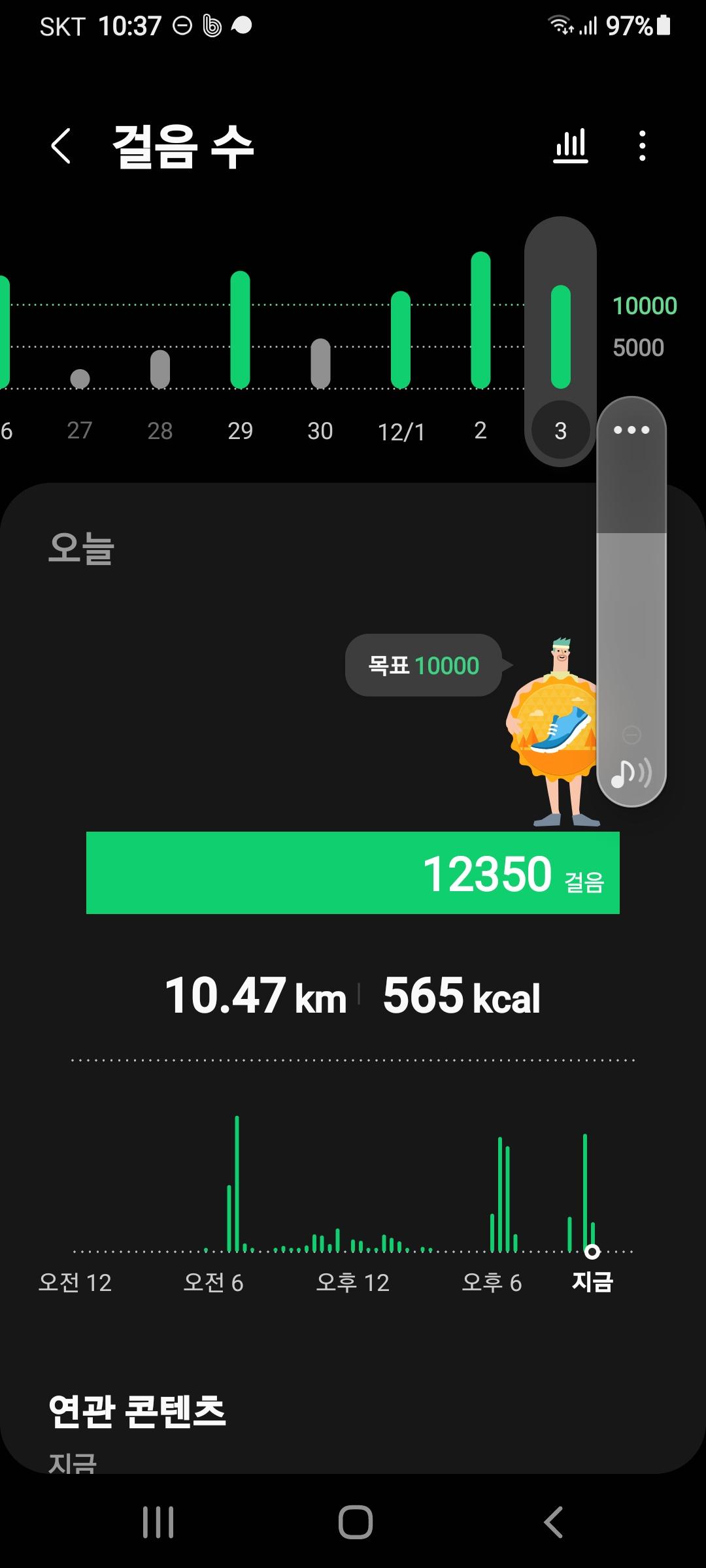This screenshot has width=706, height=1568.
Task: Select the step bar for 12/1
Action: (401, 340)
